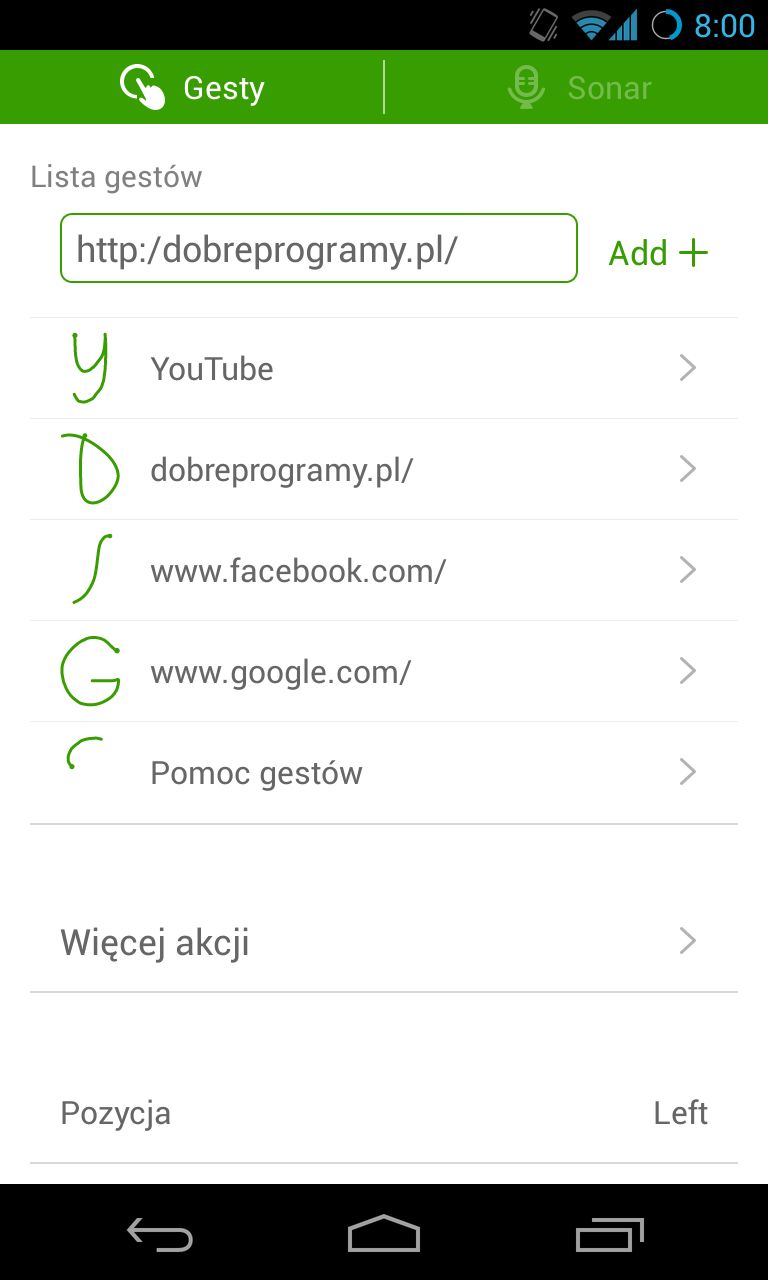
Task: Open the www.google.com/ gesture entry
Action: (384, 672)
